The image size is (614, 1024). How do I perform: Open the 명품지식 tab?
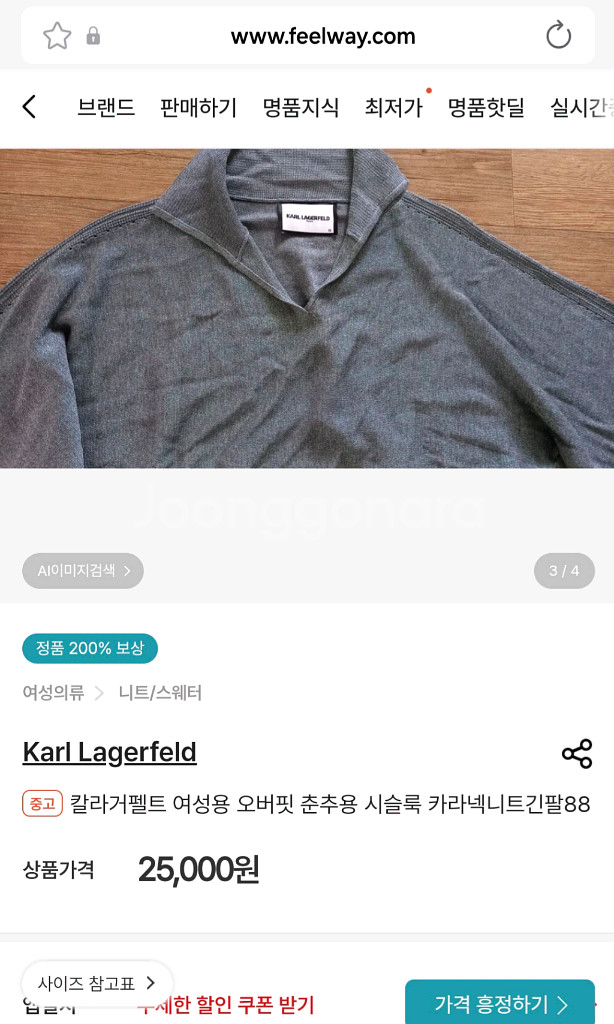301,108
